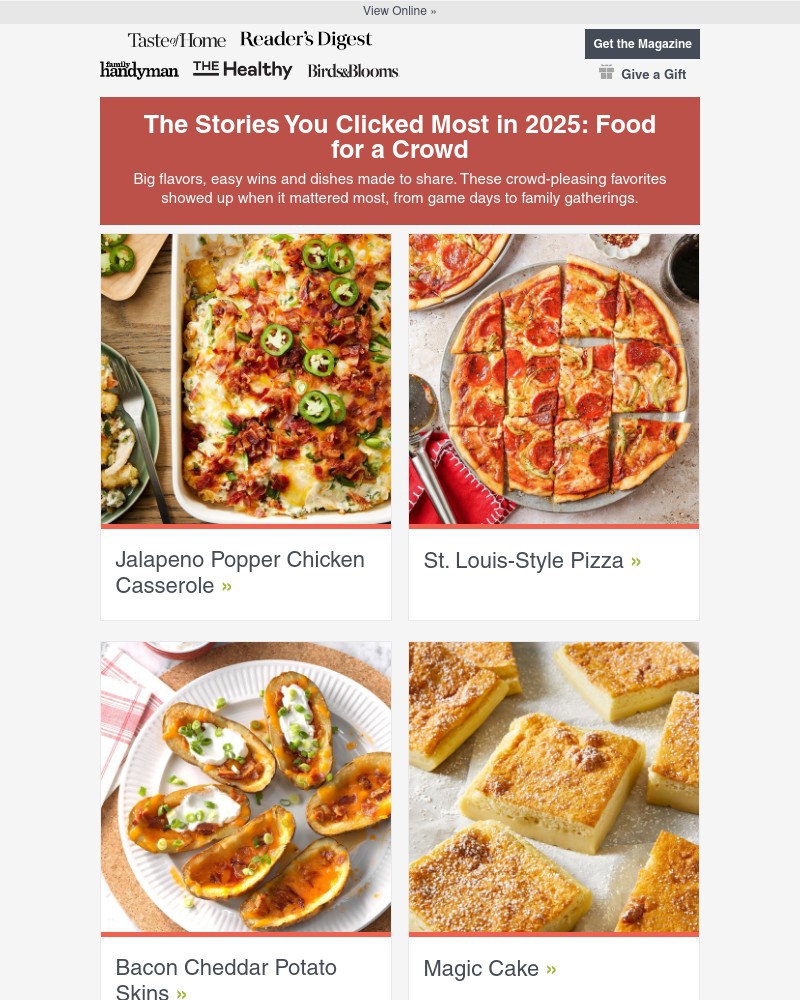Click the pepperoni pizza photo

click(553, 380)
